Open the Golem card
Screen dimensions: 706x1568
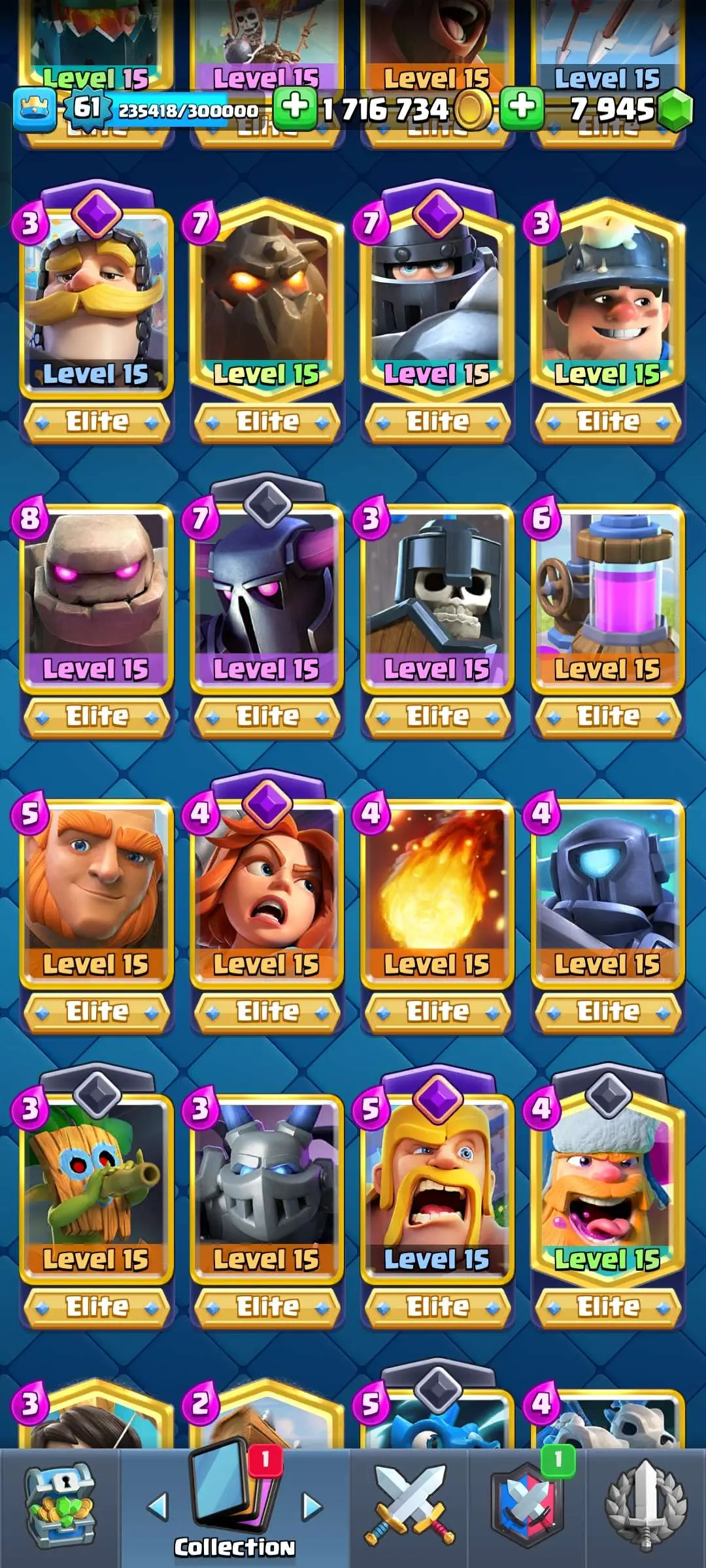(97, 595)
